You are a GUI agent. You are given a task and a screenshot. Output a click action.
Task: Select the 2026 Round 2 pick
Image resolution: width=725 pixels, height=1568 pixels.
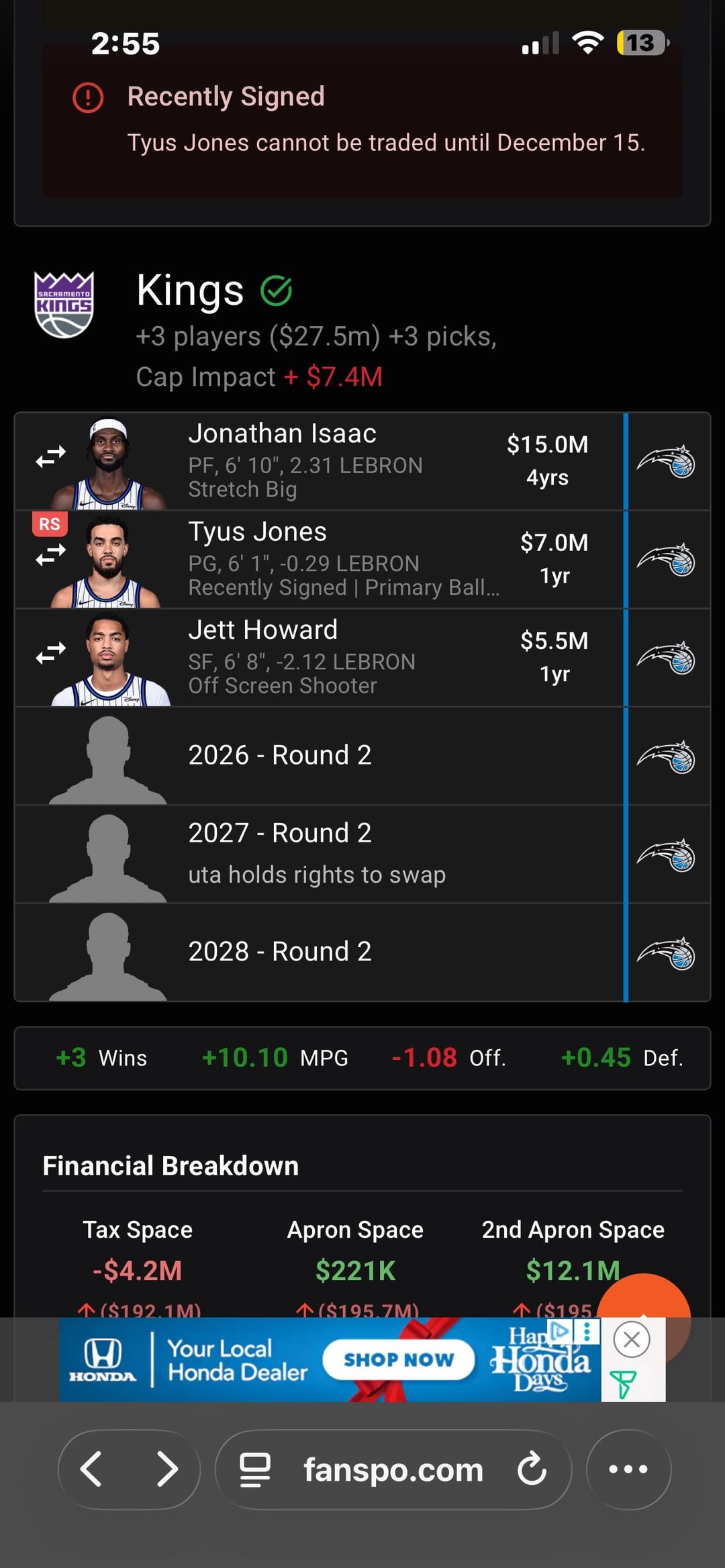pyautogui.click(x=280, y=755)
